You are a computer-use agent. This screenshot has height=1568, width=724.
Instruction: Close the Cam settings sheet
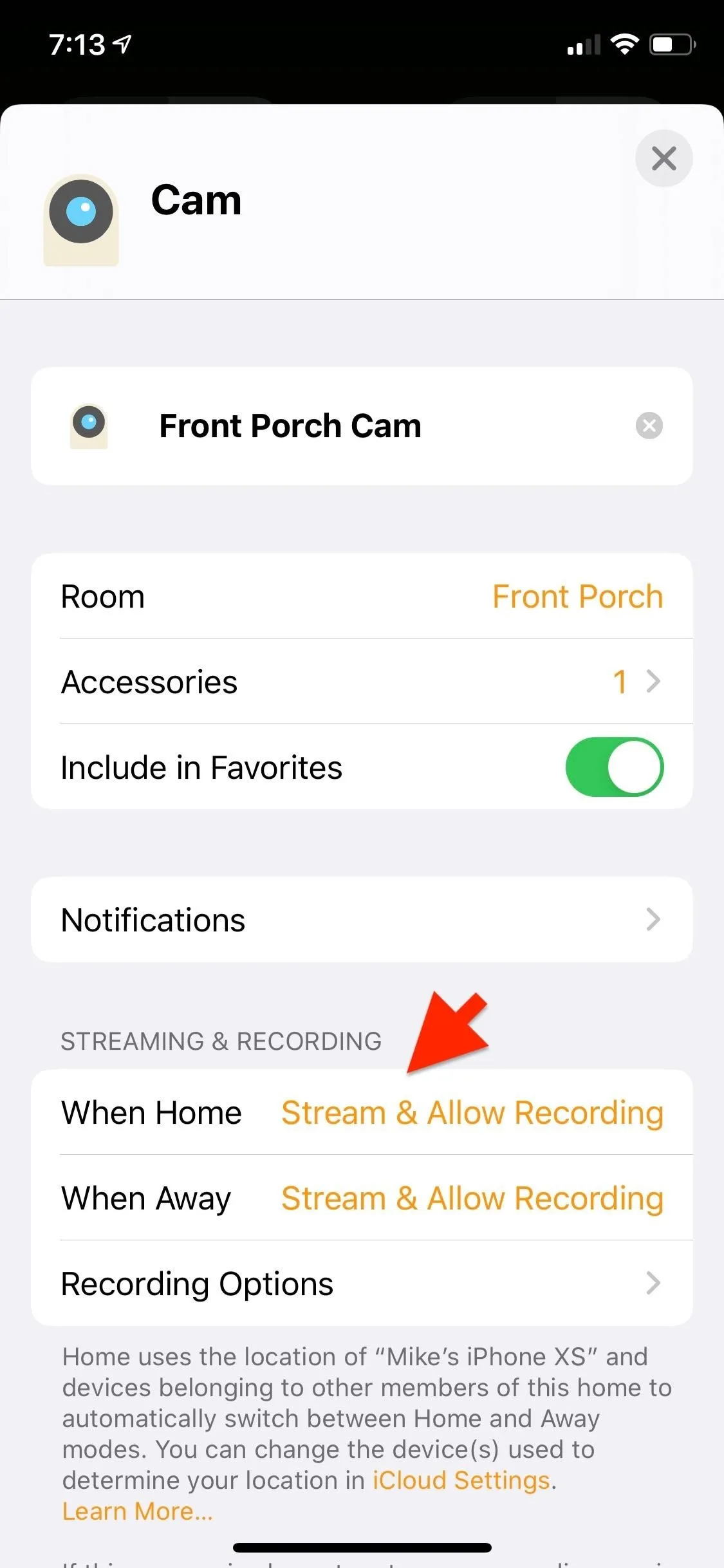[x=664, y=158]
